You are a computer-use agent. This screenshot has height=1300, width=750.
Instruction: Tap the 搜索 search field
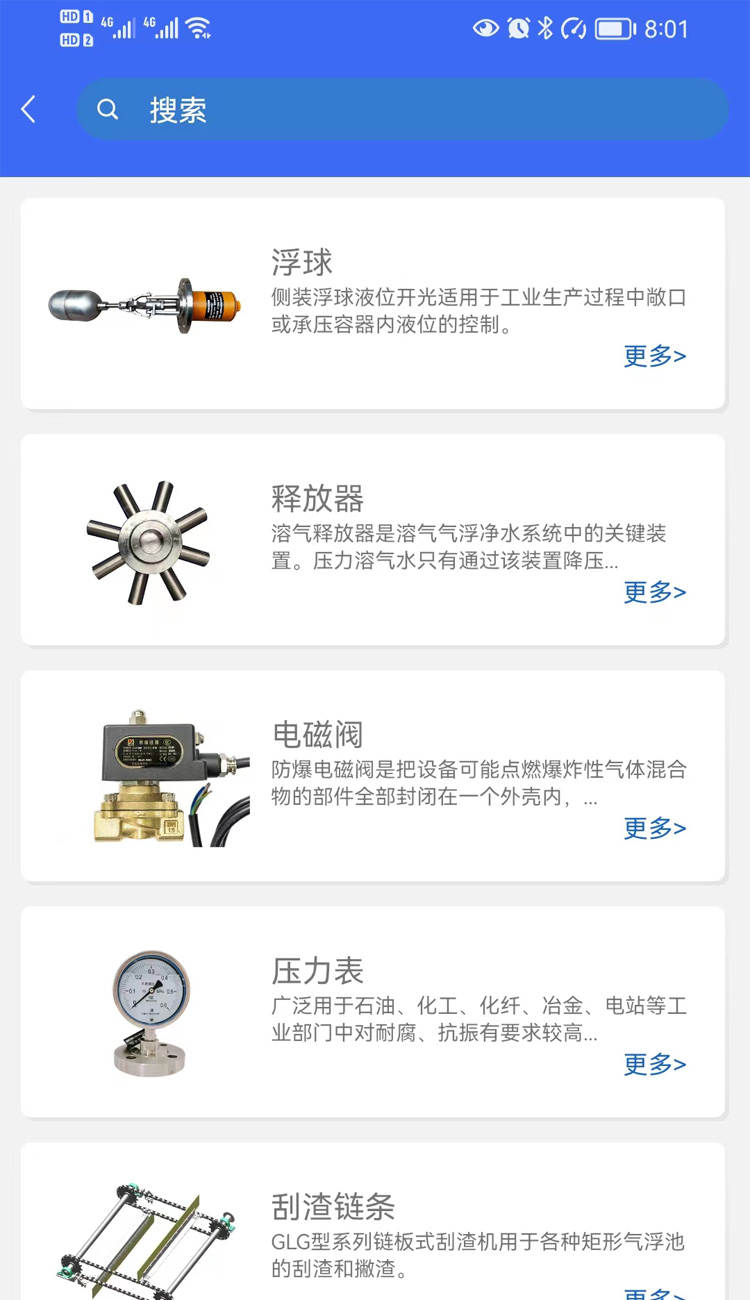[x=402, y=109]
